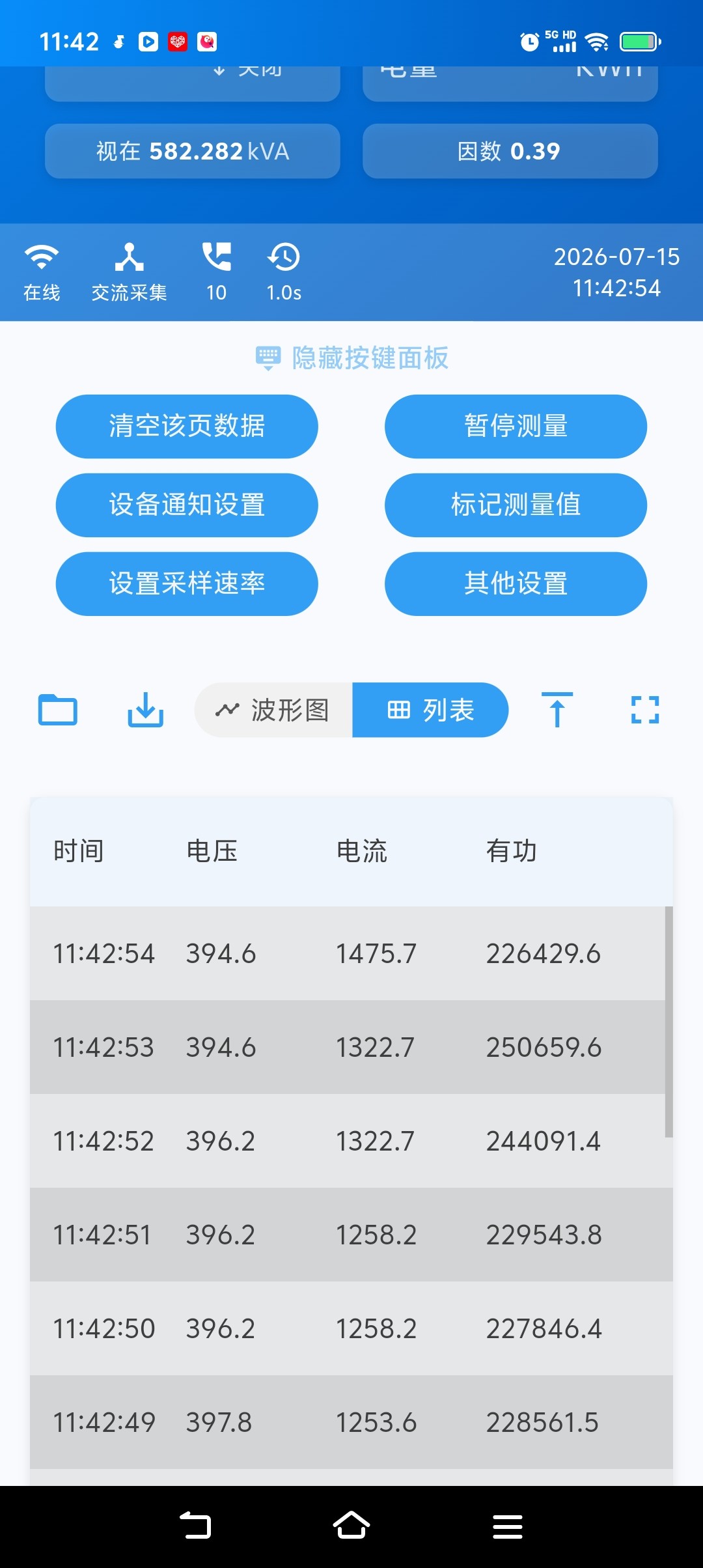The image size is (703, 1568).
Task: Tap the download icon
Action: (145, 710)
